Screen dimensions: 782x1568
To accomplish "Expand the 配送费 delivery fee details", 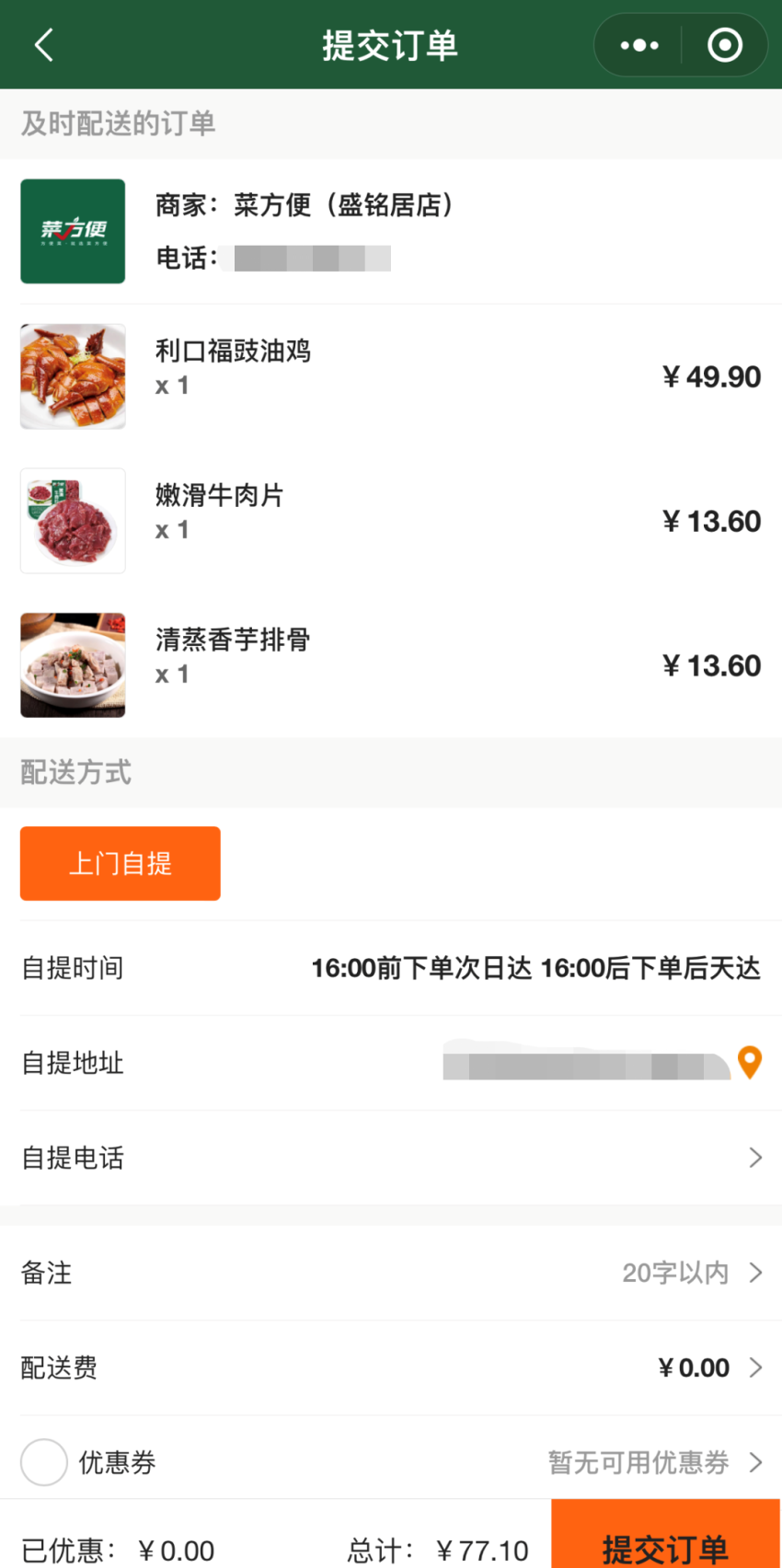I will pos(756,1367).
